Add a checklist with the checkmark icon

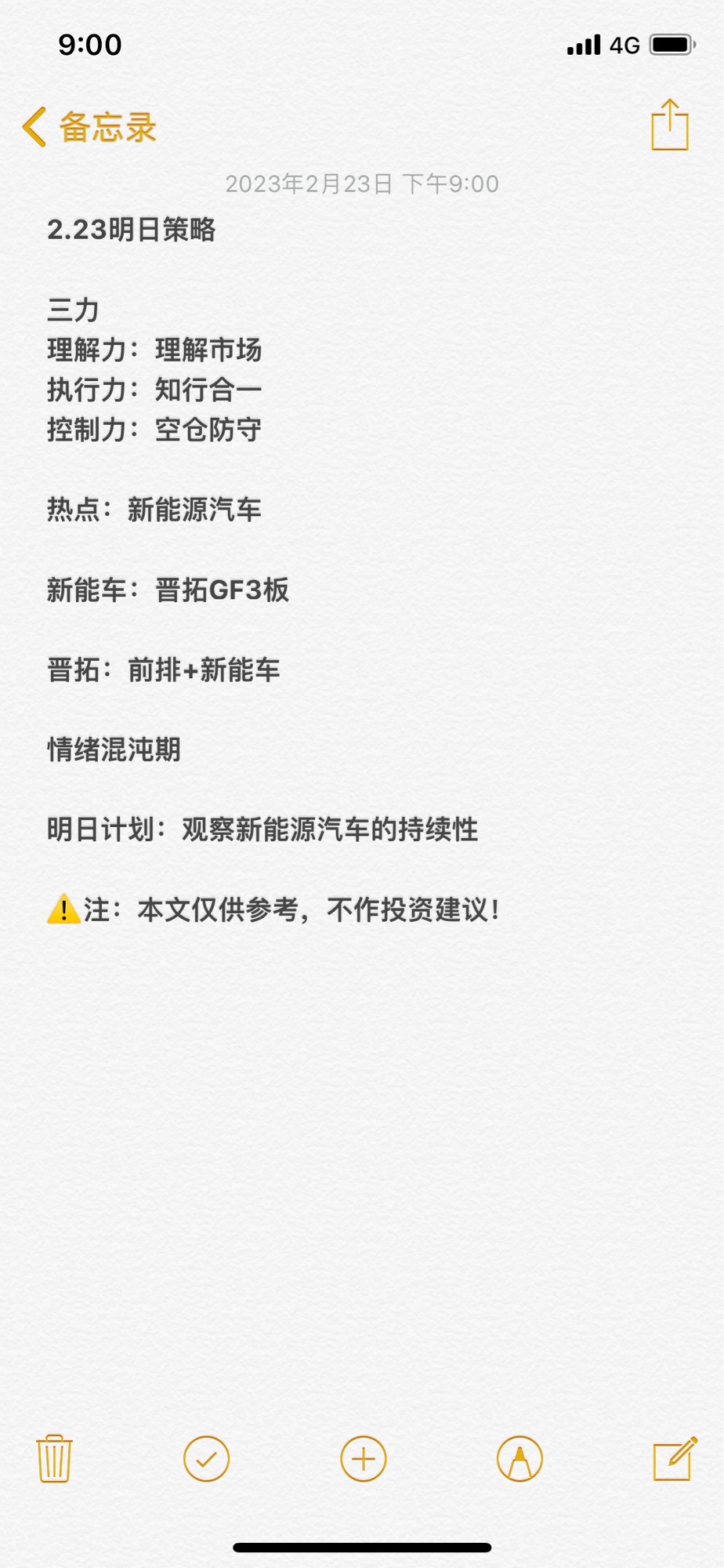tap(206, 1459)
